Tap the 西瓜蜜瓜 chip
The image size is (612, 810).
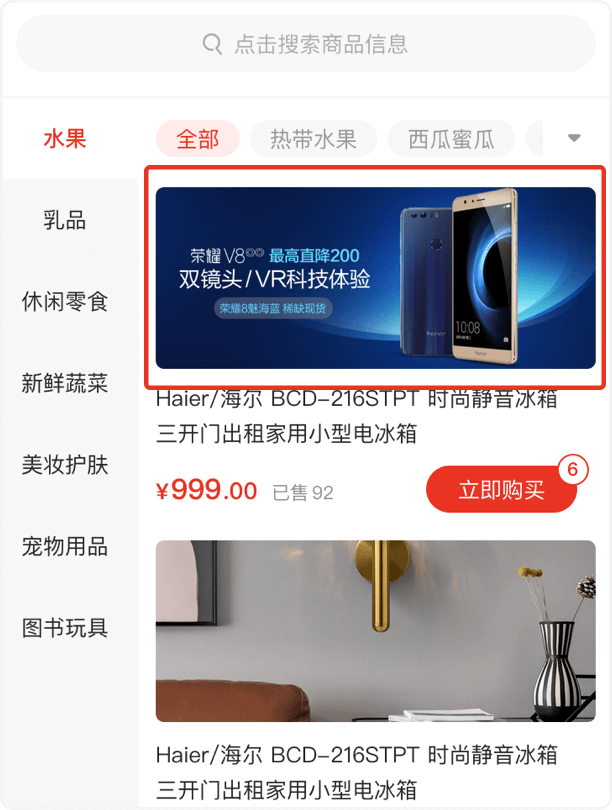[x=451, y=139]
